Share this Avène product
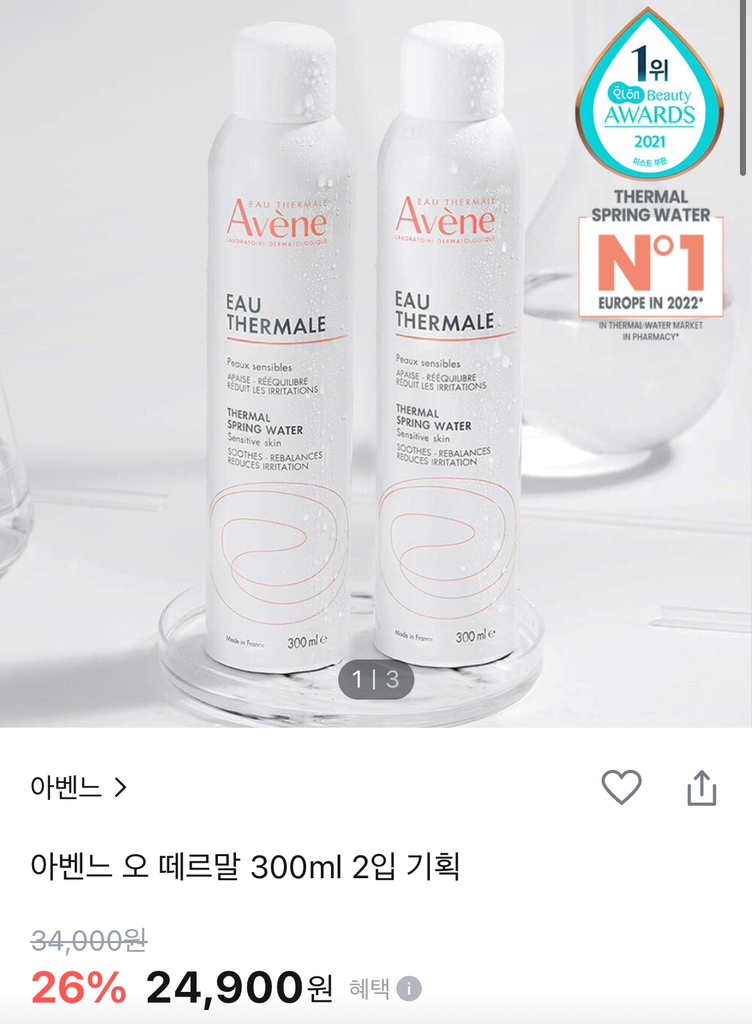 (x=702, y=788)
